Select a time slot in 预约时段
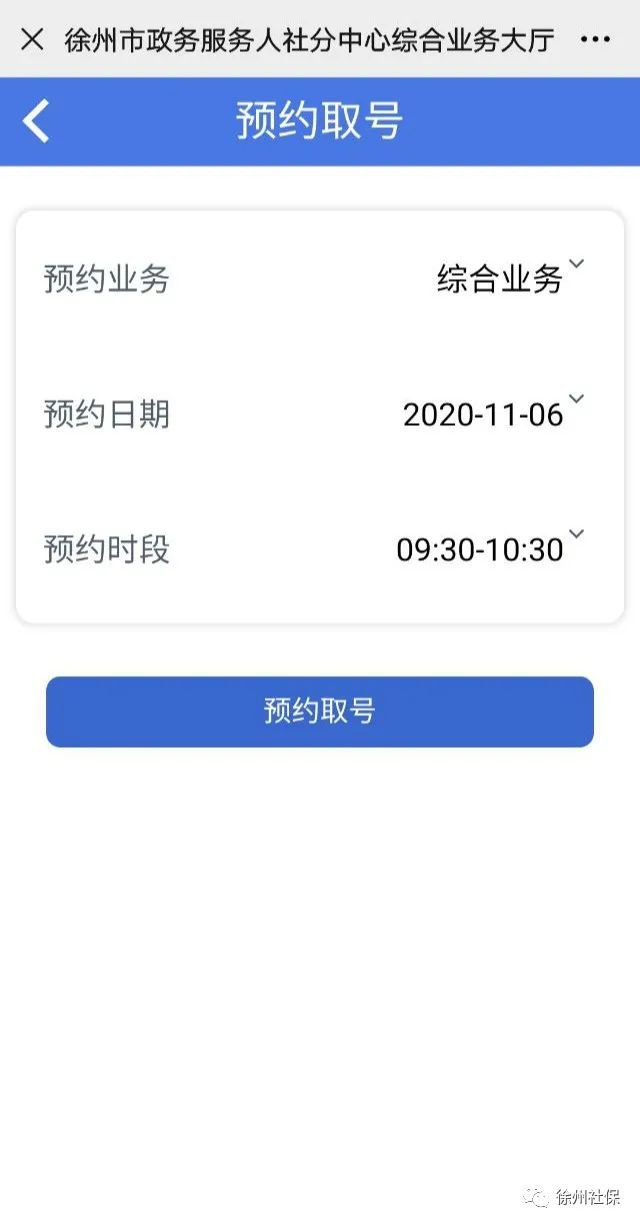 (x=490, y=549)
